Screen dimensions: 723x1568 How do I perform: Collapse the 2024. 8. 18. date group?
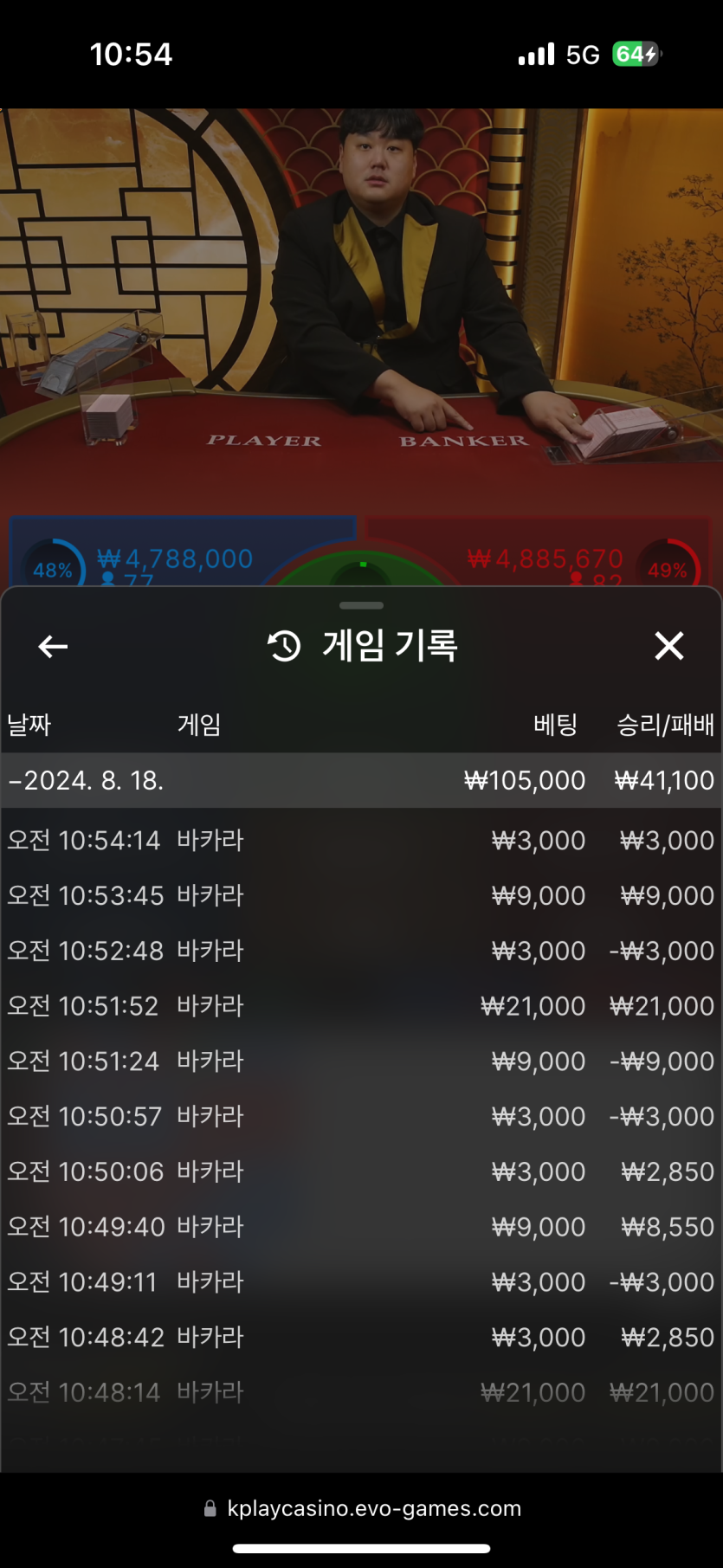coord(87,780)
